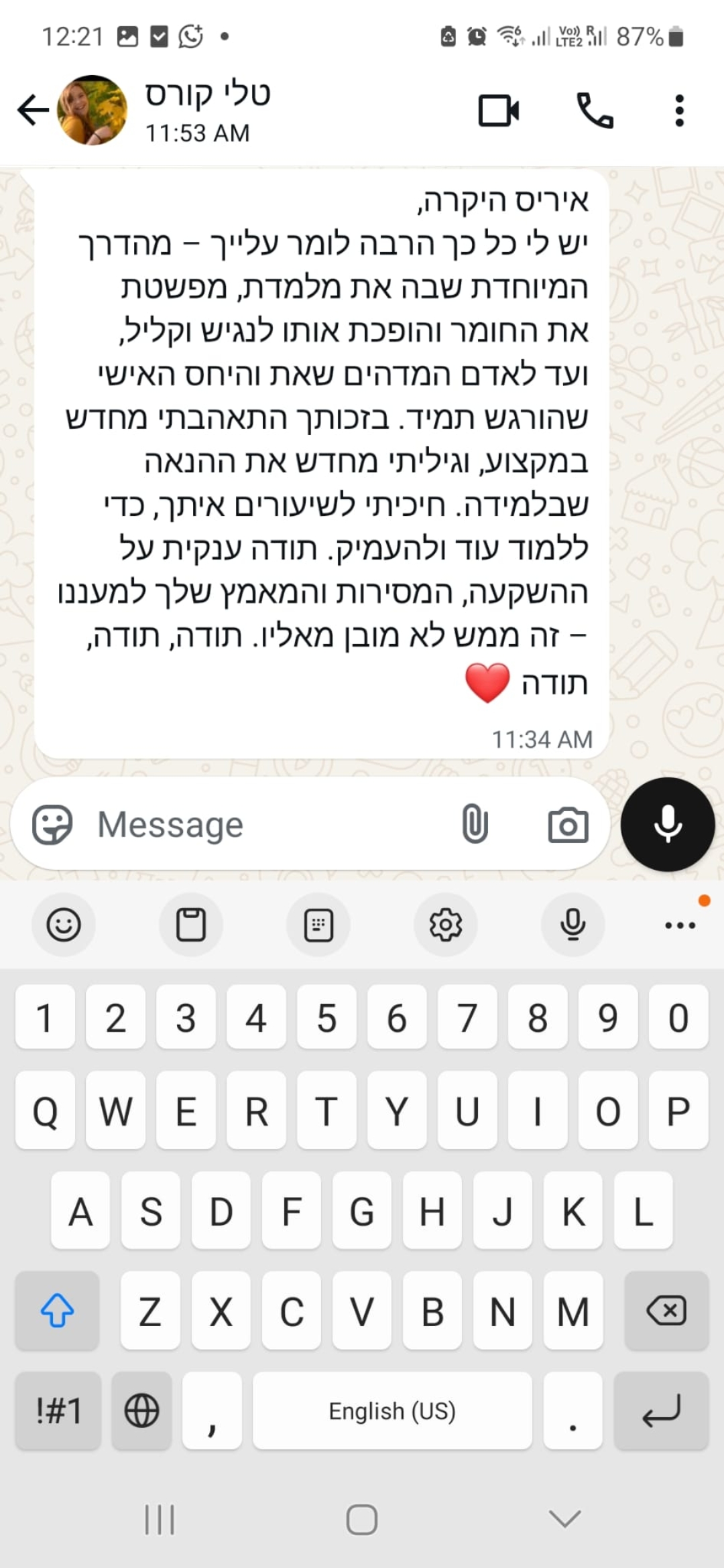724x1568 pixels.
Task: Open the keyboard clipboard
Action: (191, 925)
